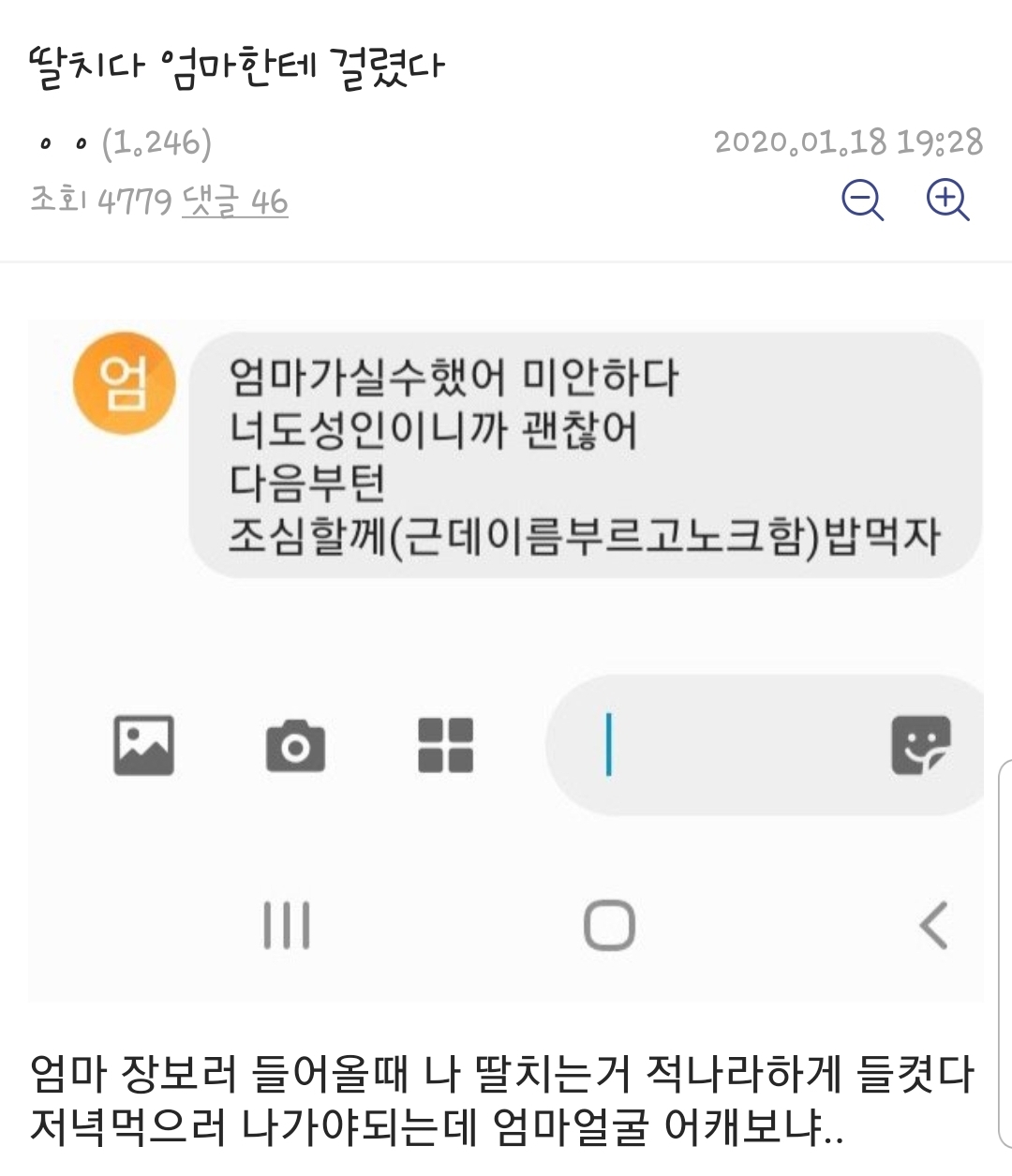Zoom in text with plus magnifier
The height and width of the screenshot is (1176, 1012).
point(947,200)
